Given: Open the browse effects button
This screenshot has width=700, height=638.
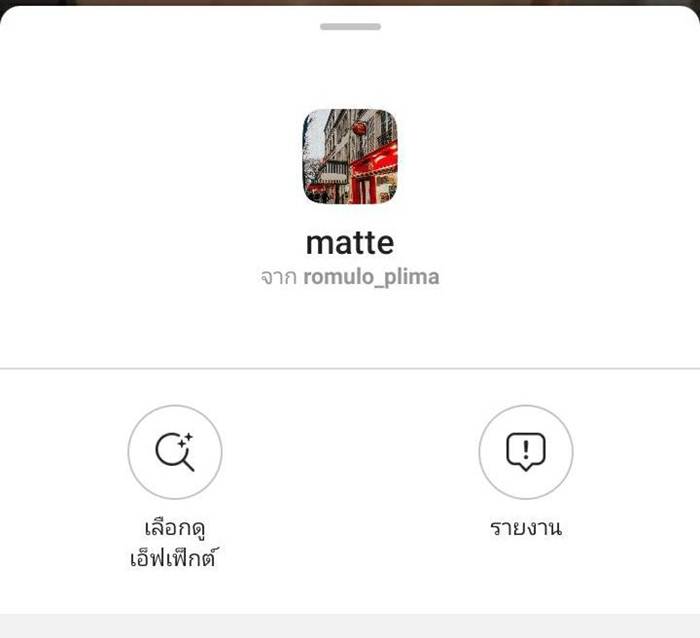Looking at the screenshot, I should (175, 452).
